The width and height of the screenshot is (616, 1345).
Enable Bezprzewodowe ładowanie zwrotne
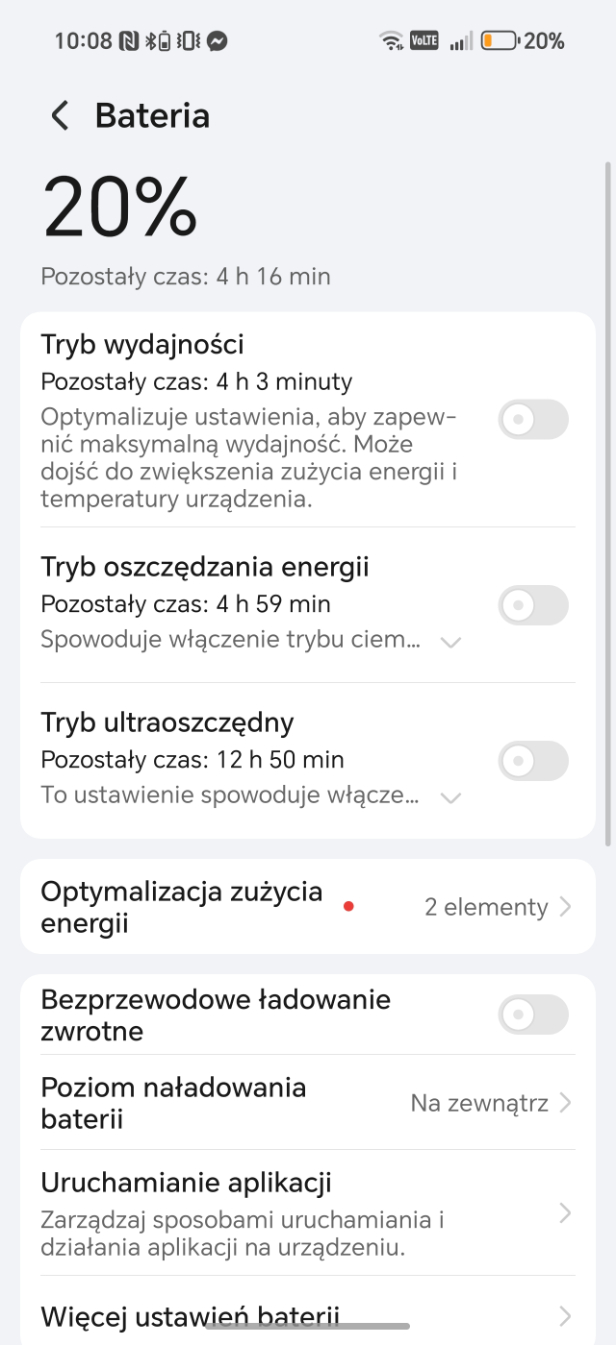[532, 1015]
